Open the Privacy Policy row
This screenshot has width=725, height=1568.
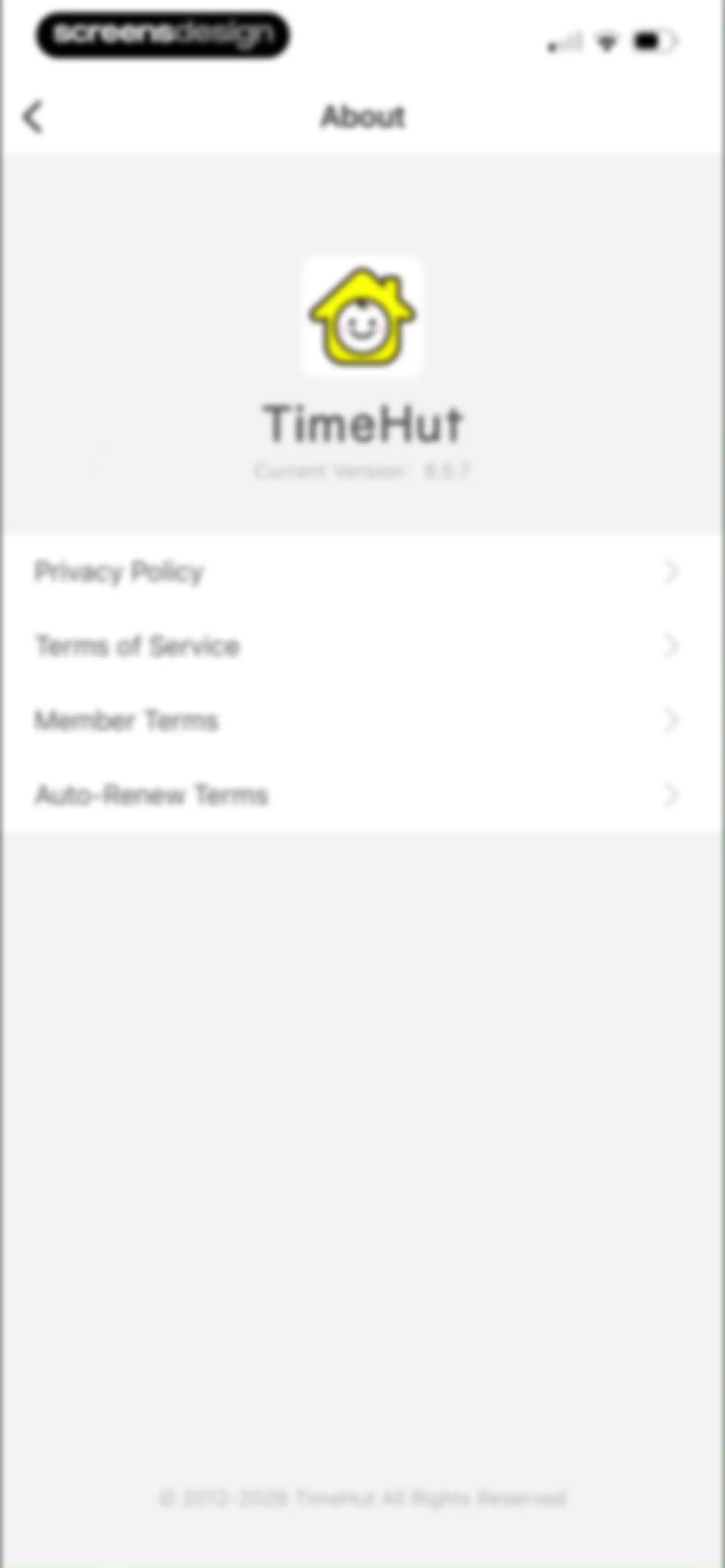click(362, 571)
